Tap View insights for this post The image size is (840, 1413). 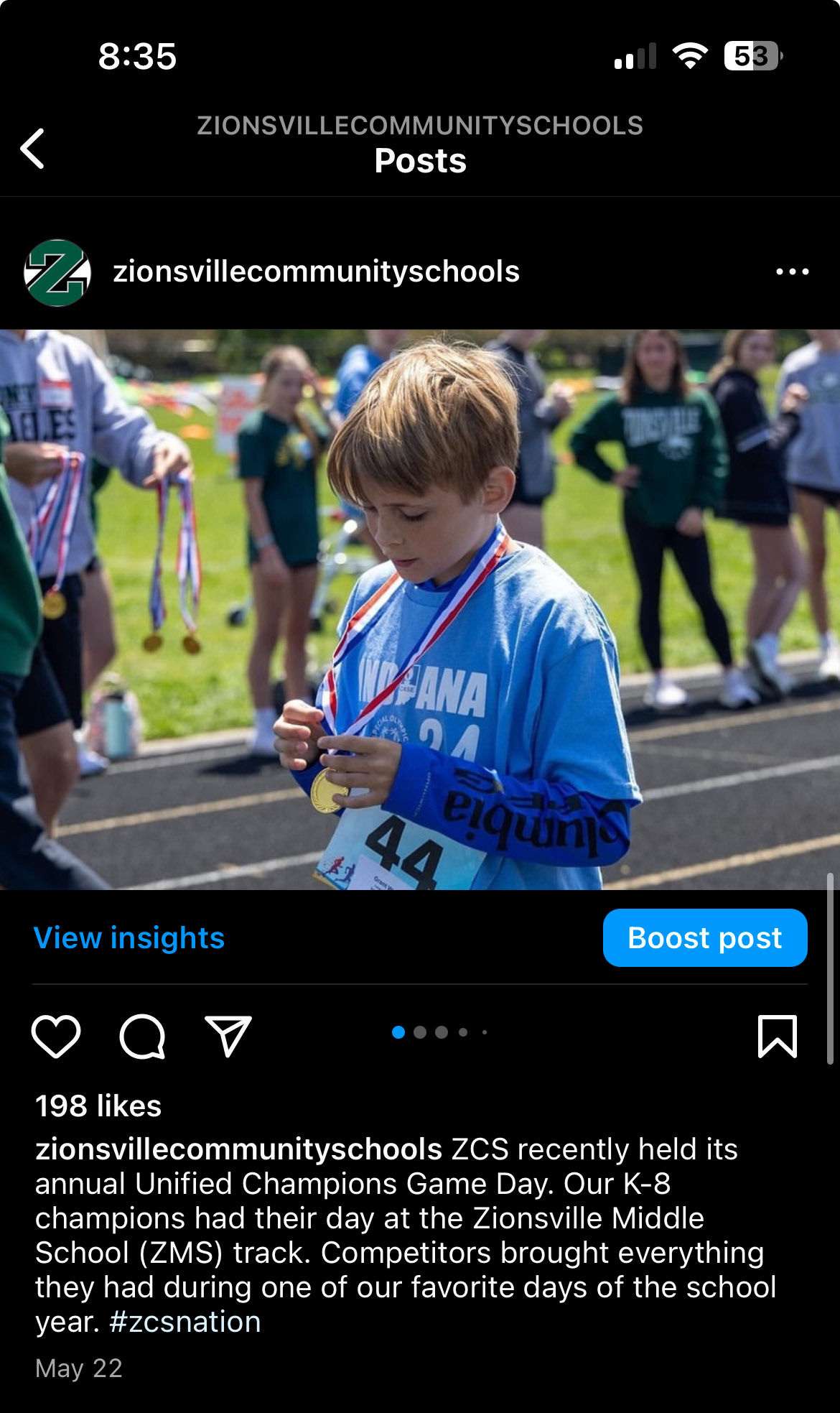pyautogui.click(x=129, y=937)
